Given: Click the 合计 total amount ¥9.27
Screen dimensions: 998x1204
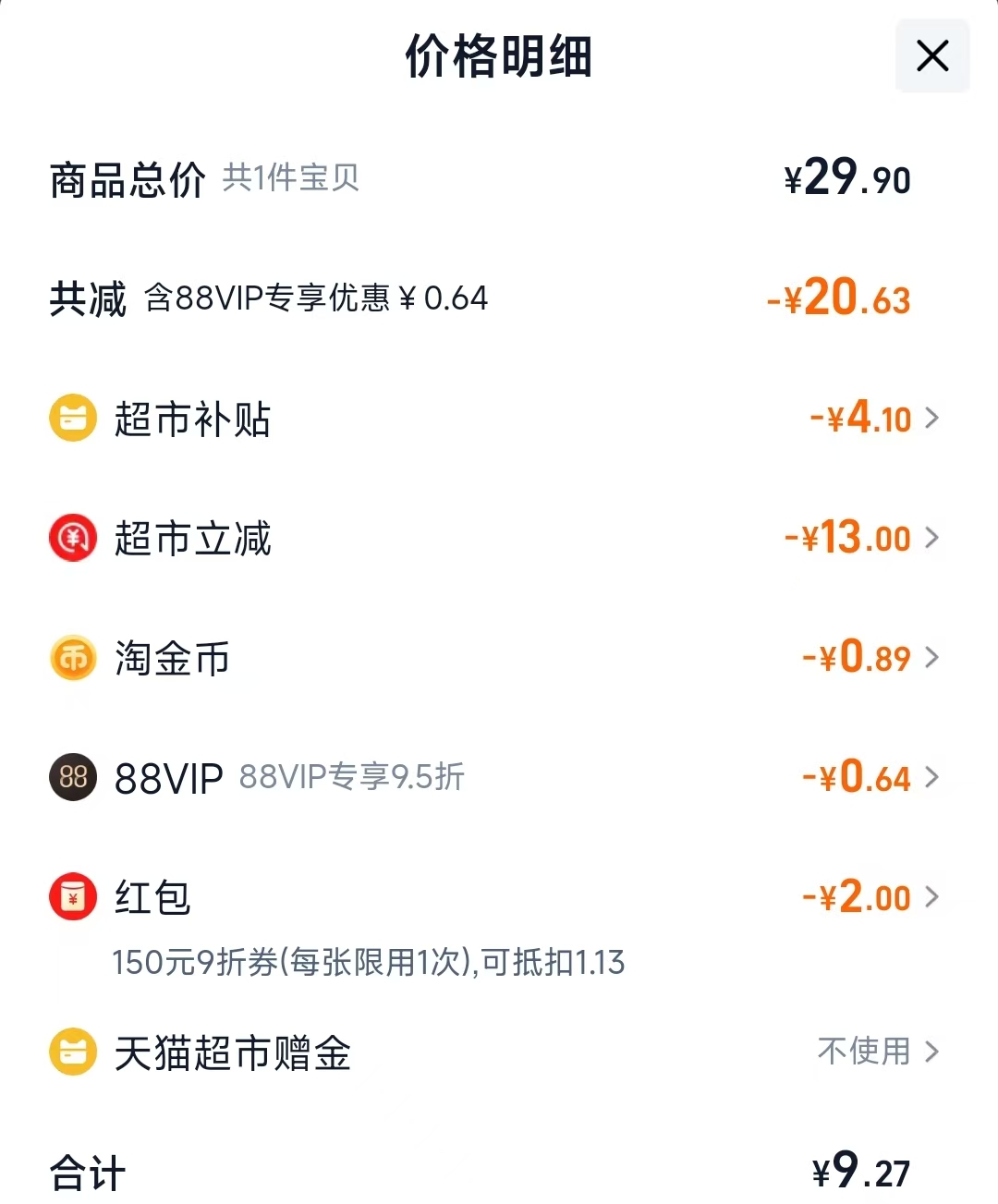Looking at the screenshot, I should click(x=858, y=1170).
